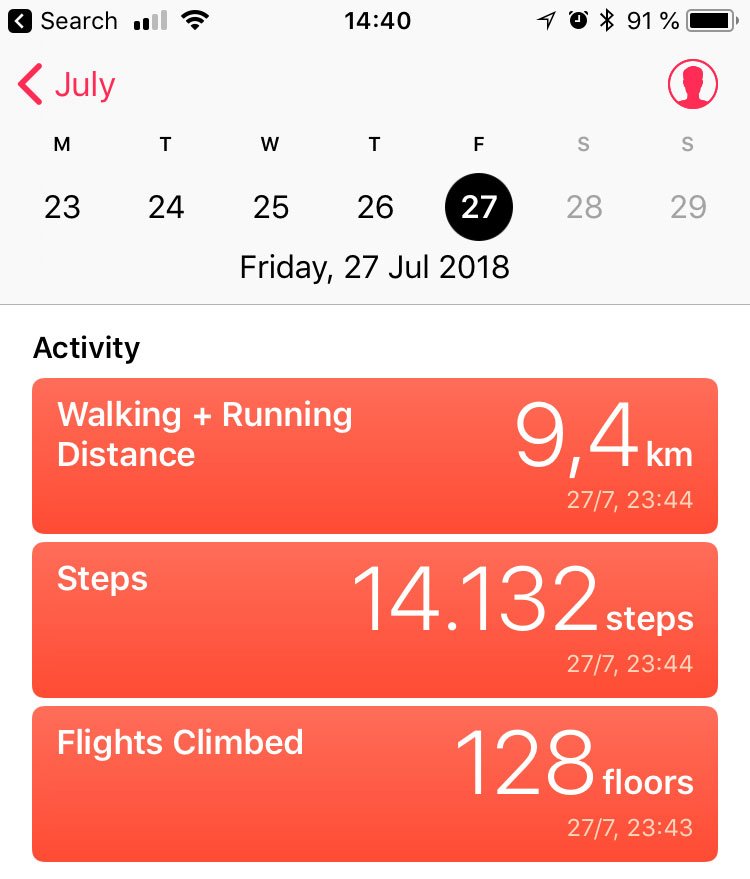Open the Steps card
Viewport: 750px width, 879px height.
(x=375, y=620)
